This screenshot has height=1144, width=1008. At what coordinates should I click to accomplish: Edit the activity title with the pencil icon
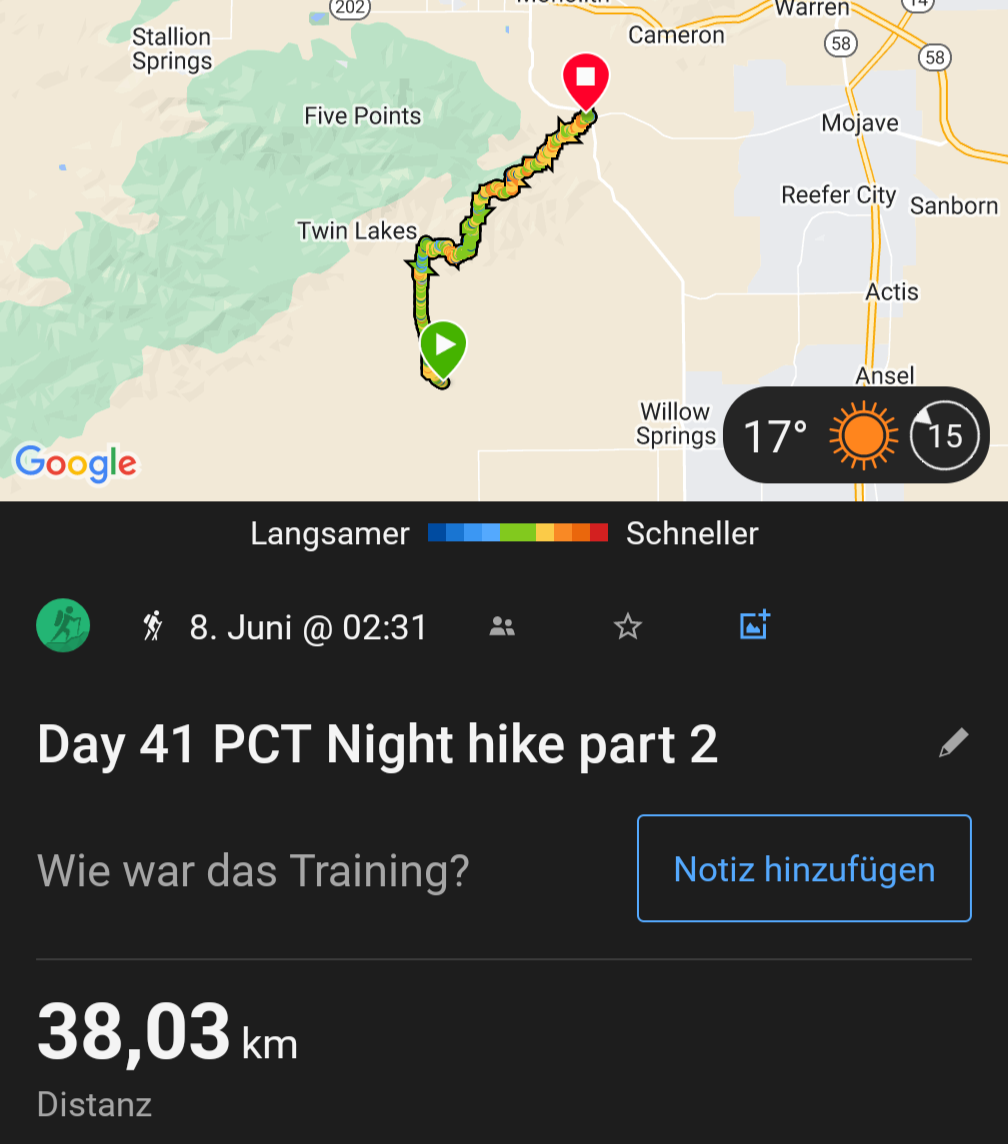[x=953, y=744]
